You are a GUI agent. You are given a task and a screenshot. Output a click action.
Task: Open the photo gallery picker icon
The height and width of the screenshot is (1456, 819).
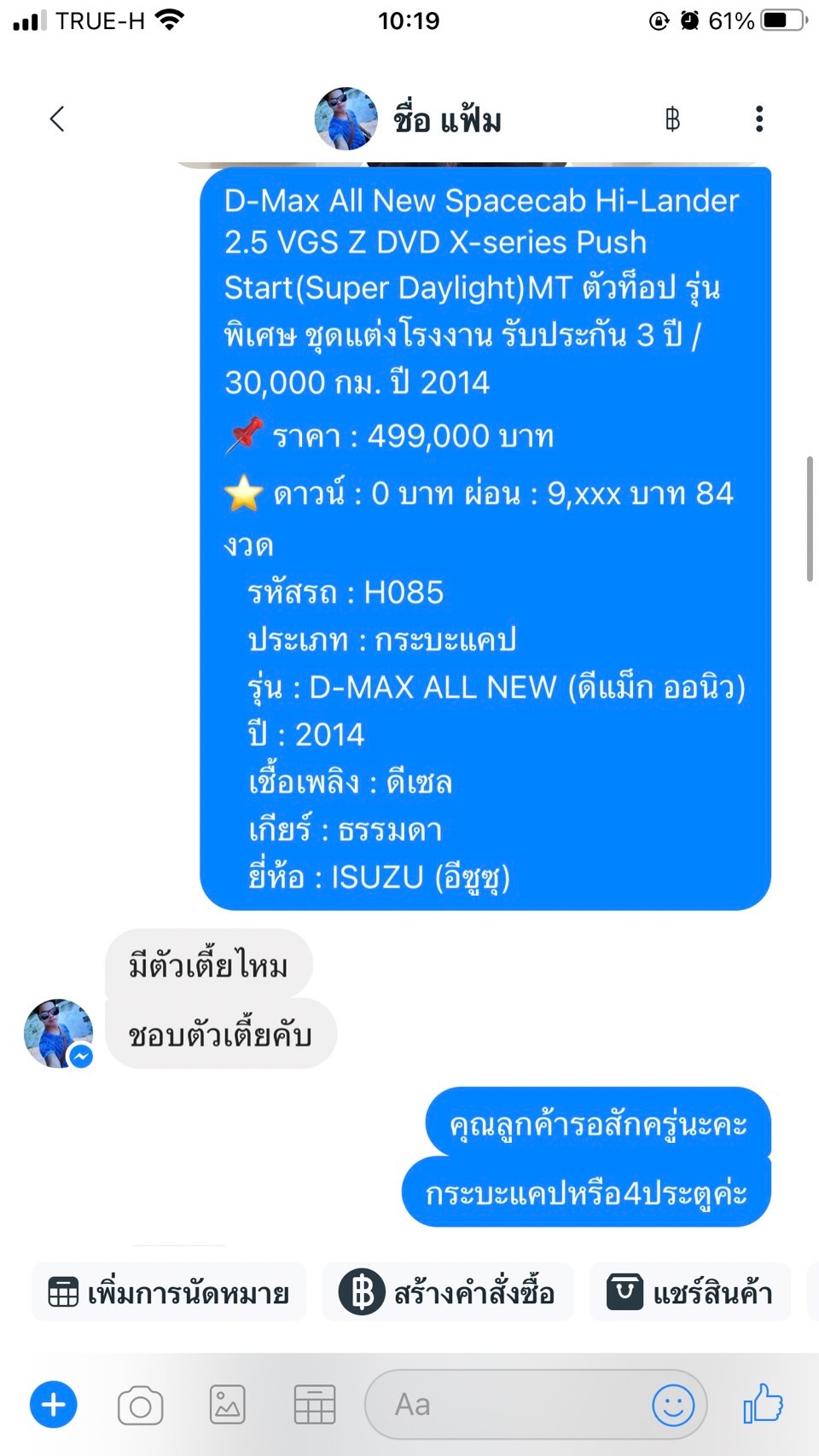(x=228, y=1405)
